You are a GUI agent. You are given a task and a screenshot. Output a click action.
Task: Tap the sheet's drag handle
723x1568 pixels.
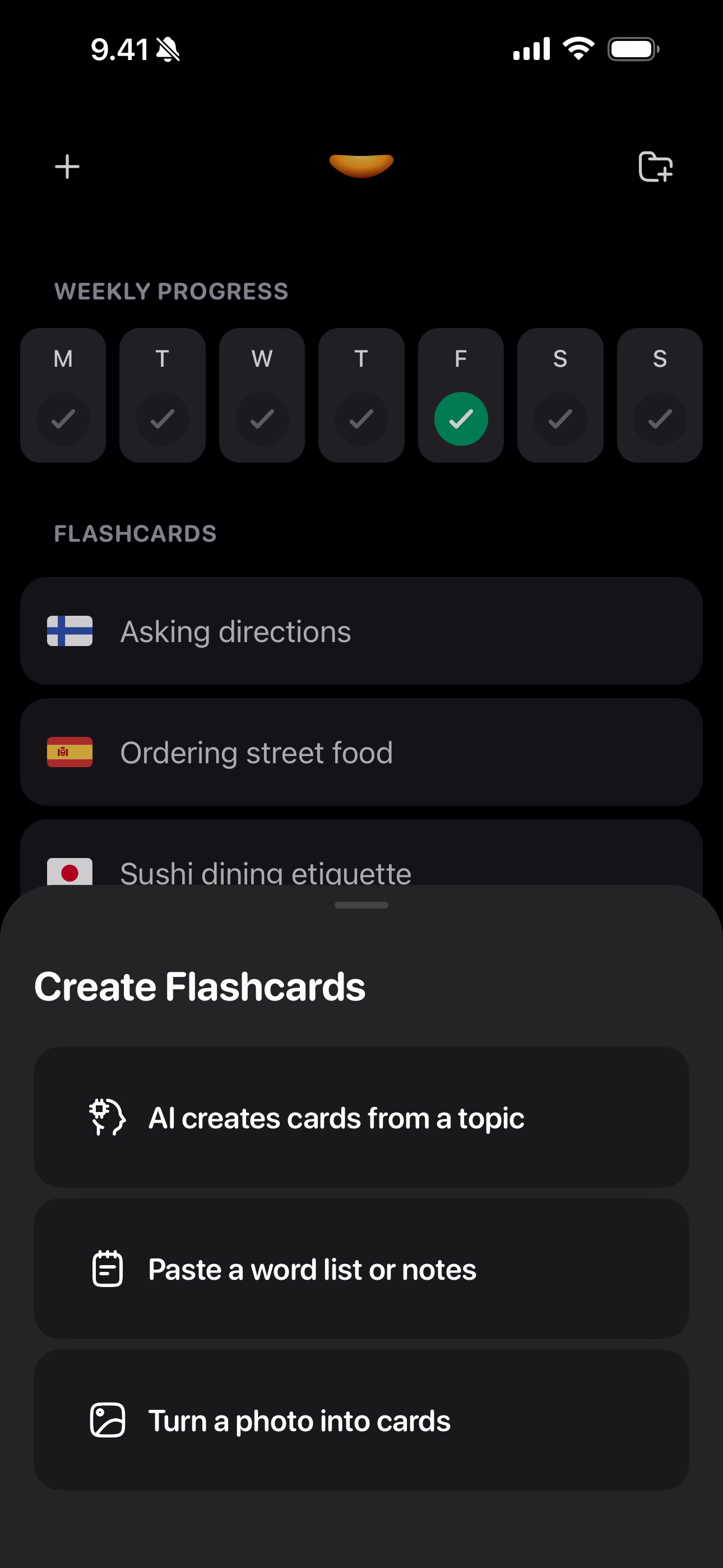361,905
